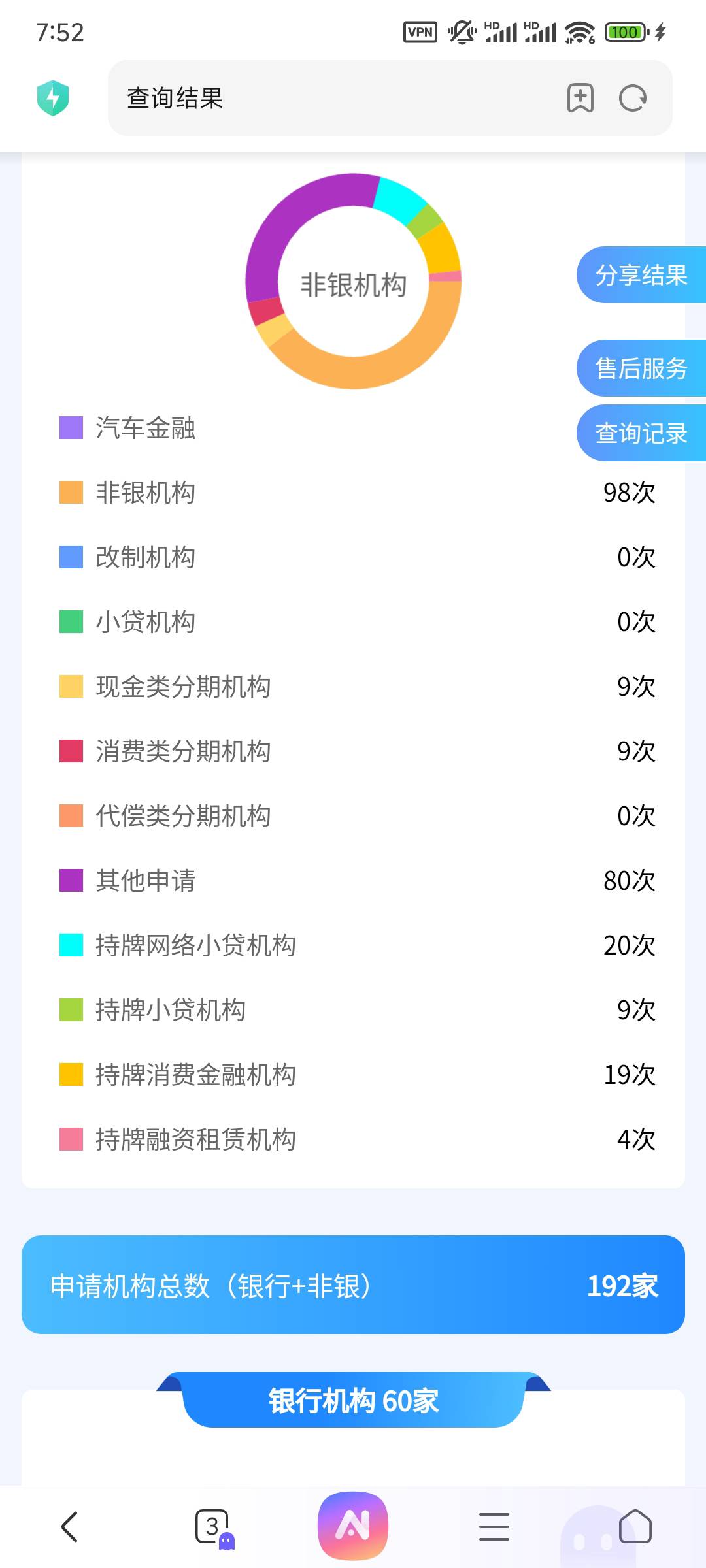
Task: Add this page to bookmarks
Action: click(580, 98)
